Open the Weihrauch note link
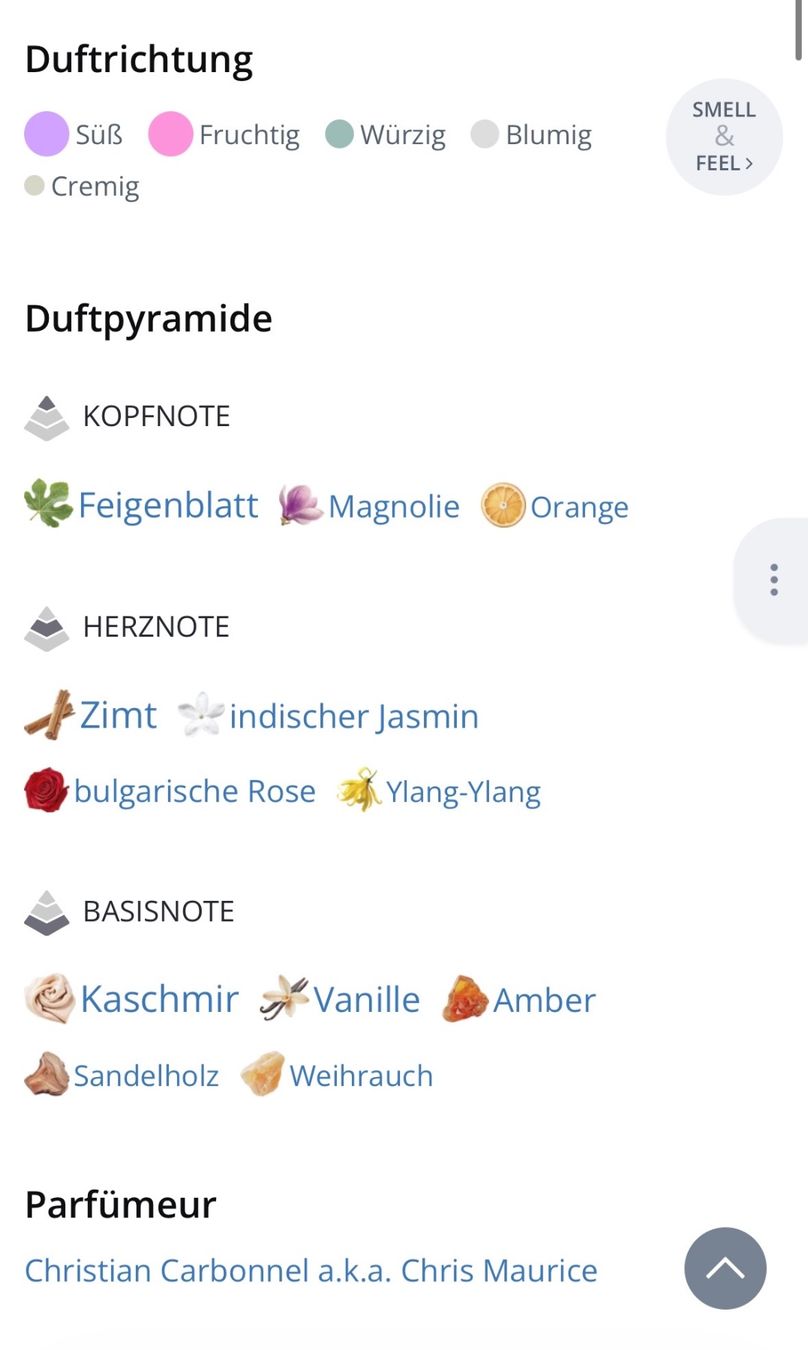Viewport: 808px width, 1350px height. point(337,1075)
